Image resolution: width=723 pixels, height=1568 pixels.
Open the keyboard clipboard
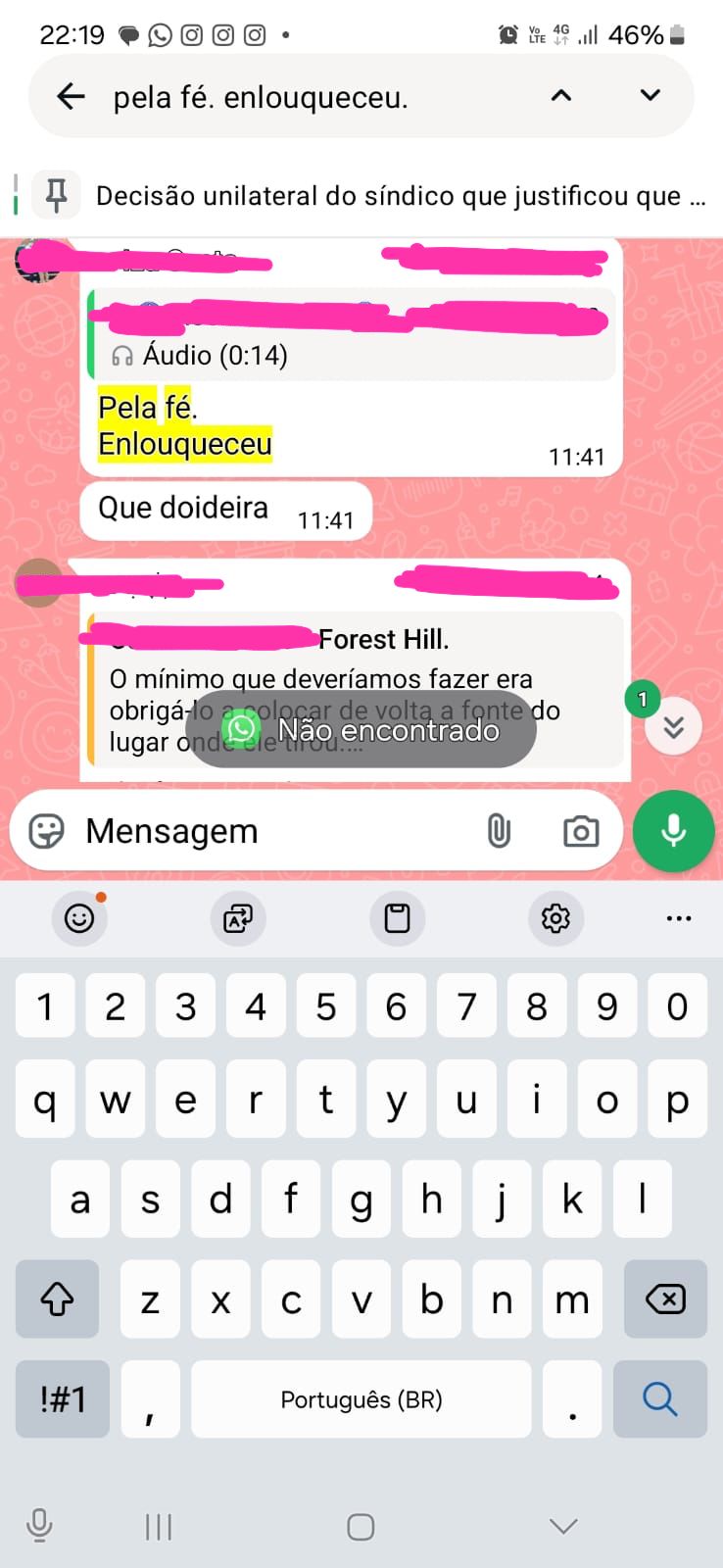coord(397,918)
